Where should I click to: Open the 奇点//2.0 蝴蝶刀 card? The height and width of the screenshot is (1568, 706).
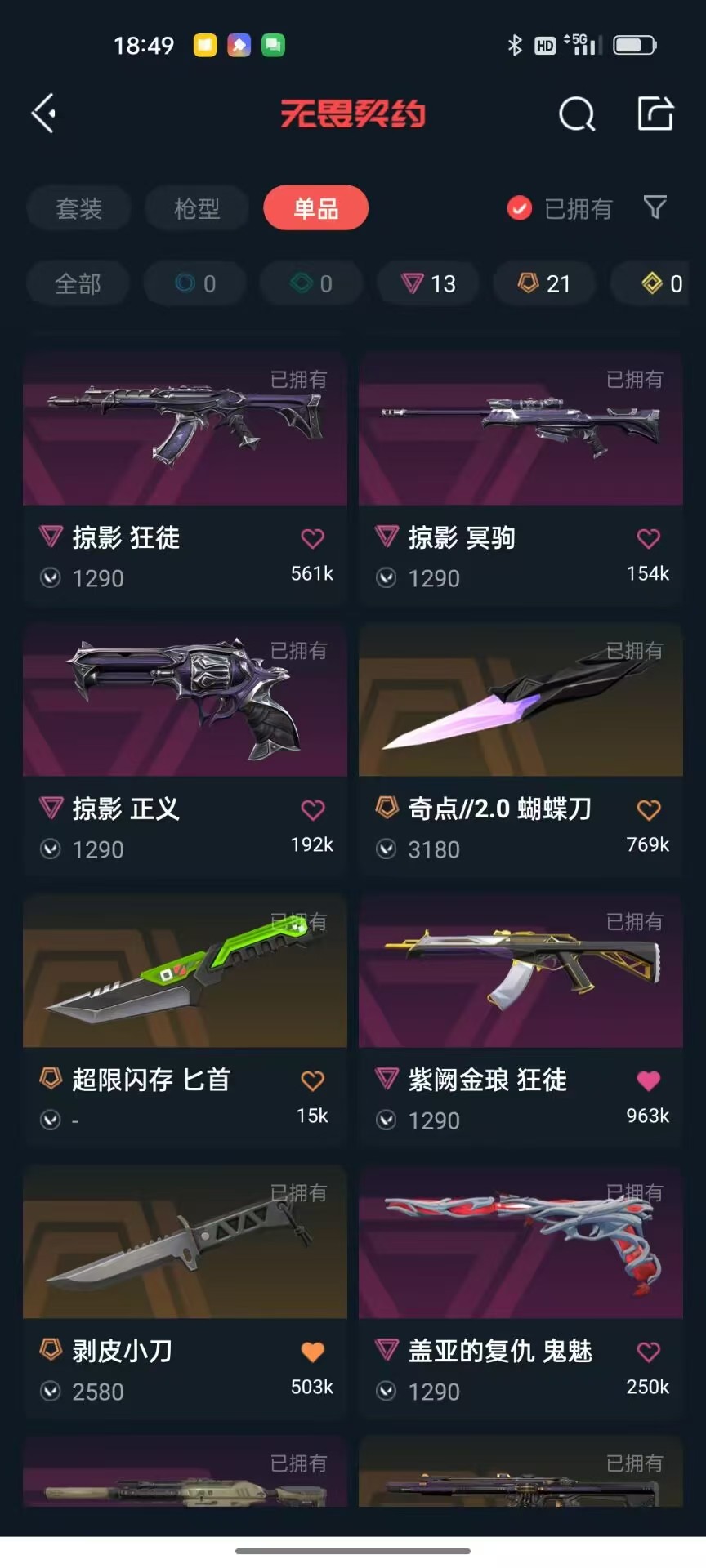click(x=521, y=749)
